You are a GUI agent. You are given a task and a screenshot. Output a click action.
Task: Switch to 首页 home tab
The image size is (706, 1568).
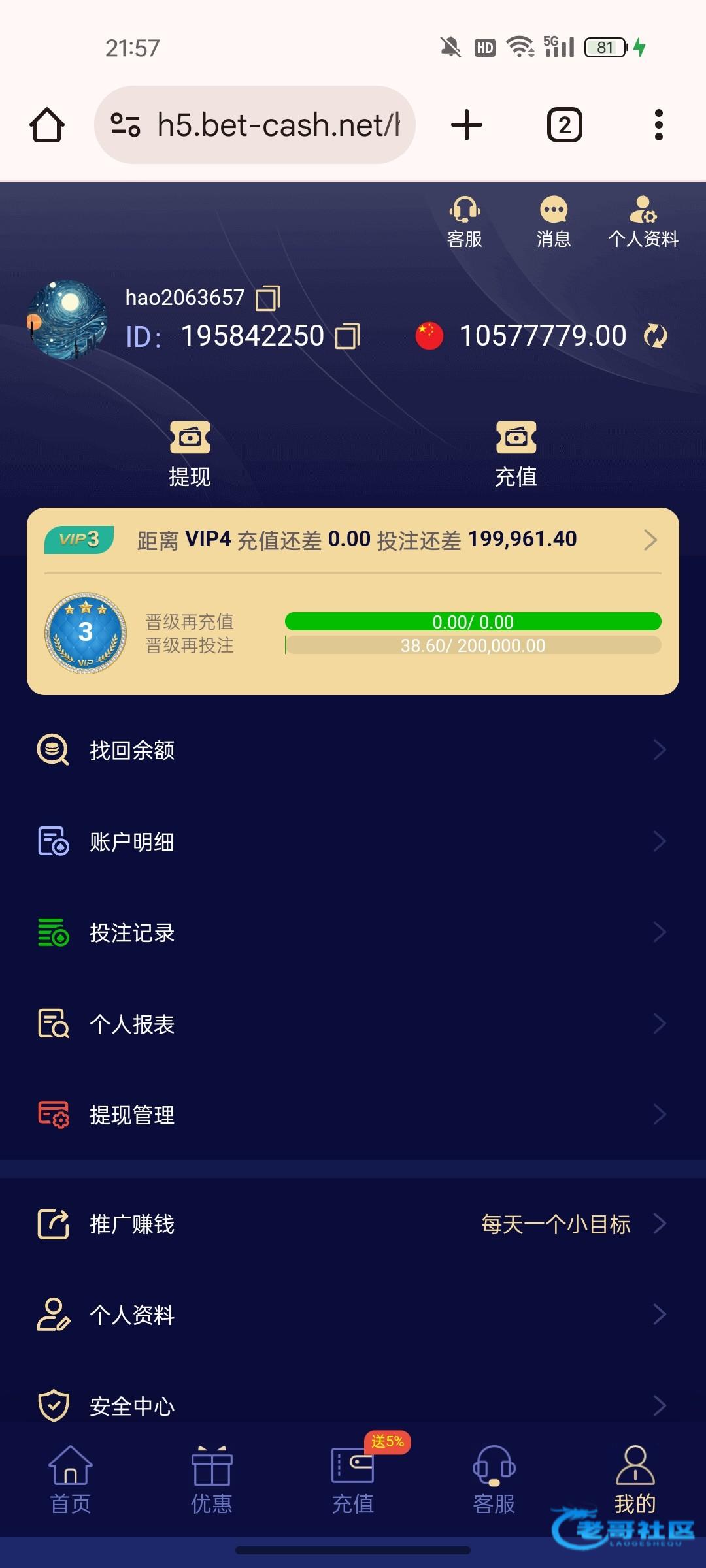[x=71, y=1480]
